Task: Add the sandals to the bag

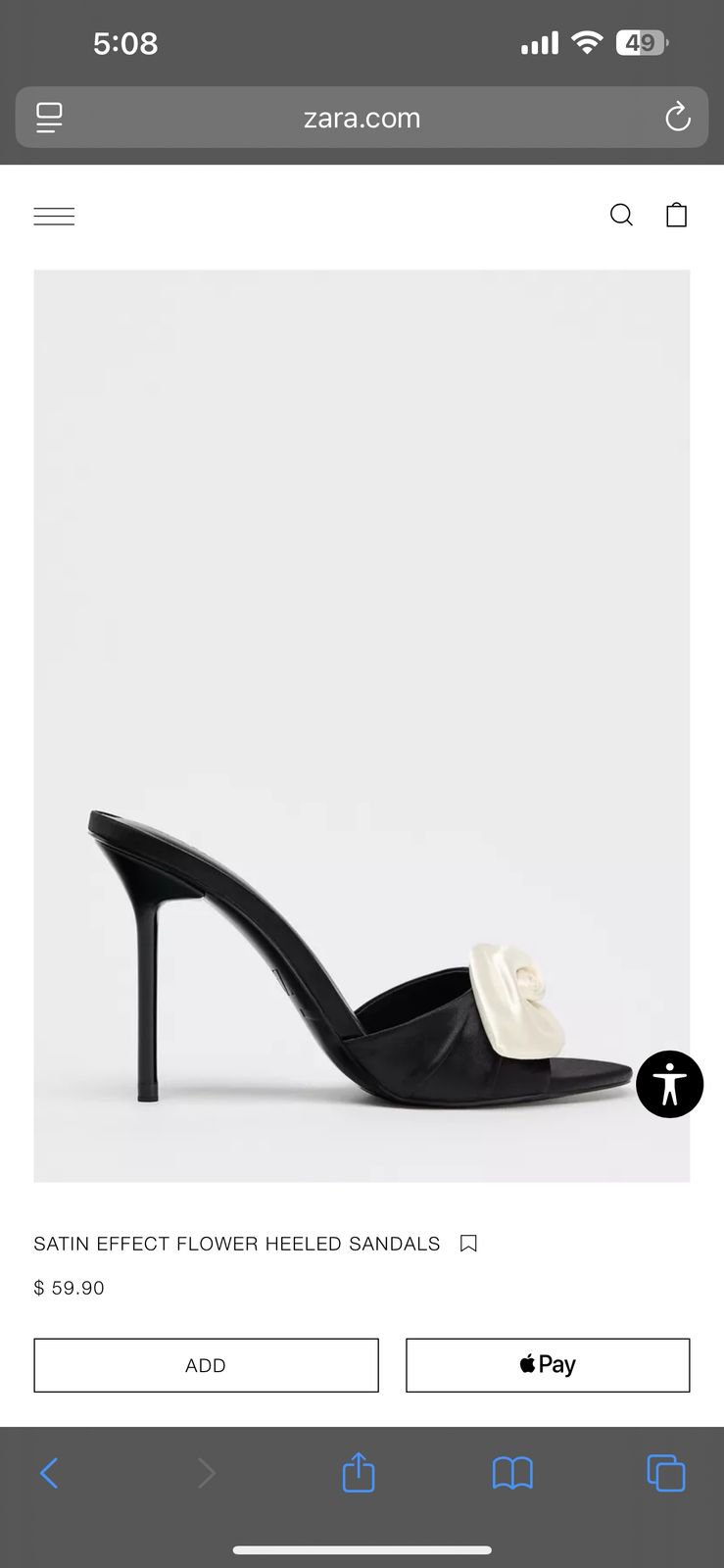Action: click(x=206, y=1365)
